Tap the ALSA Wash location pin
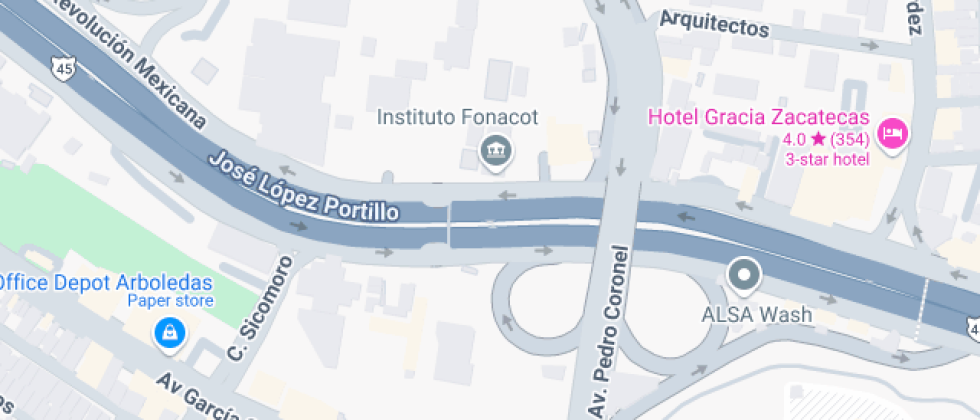The image size is (980, 420). (744, 277)
